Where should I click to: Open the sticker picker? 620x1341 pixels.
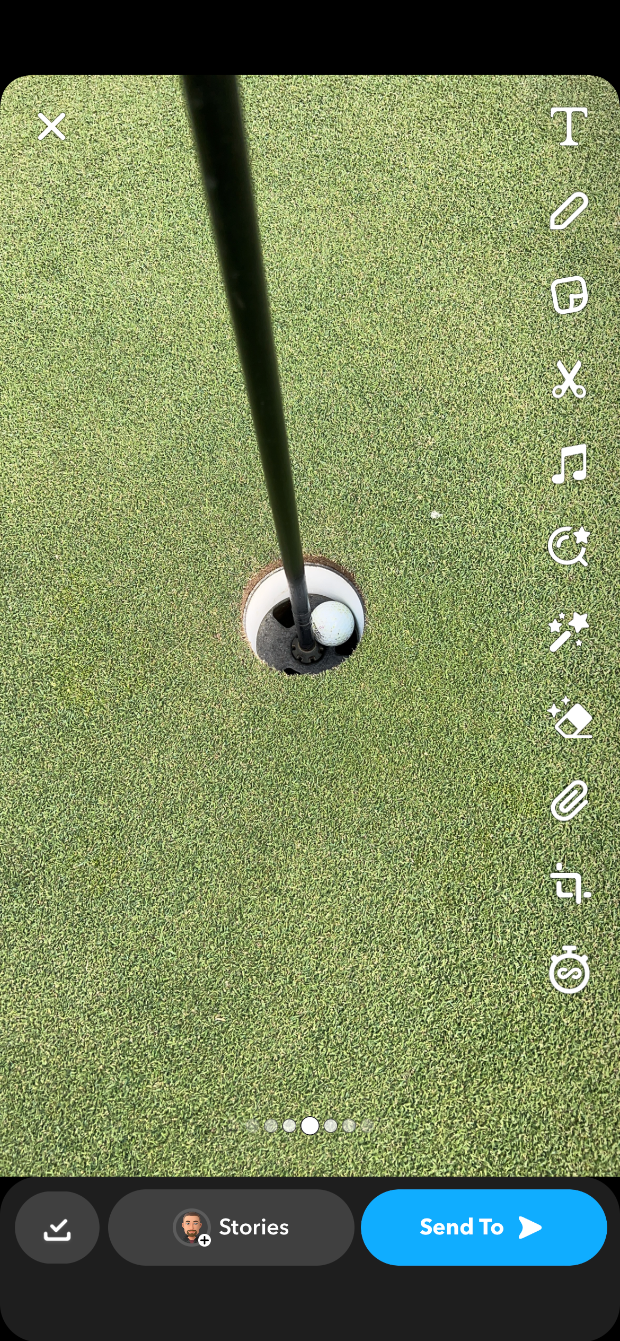569,296
